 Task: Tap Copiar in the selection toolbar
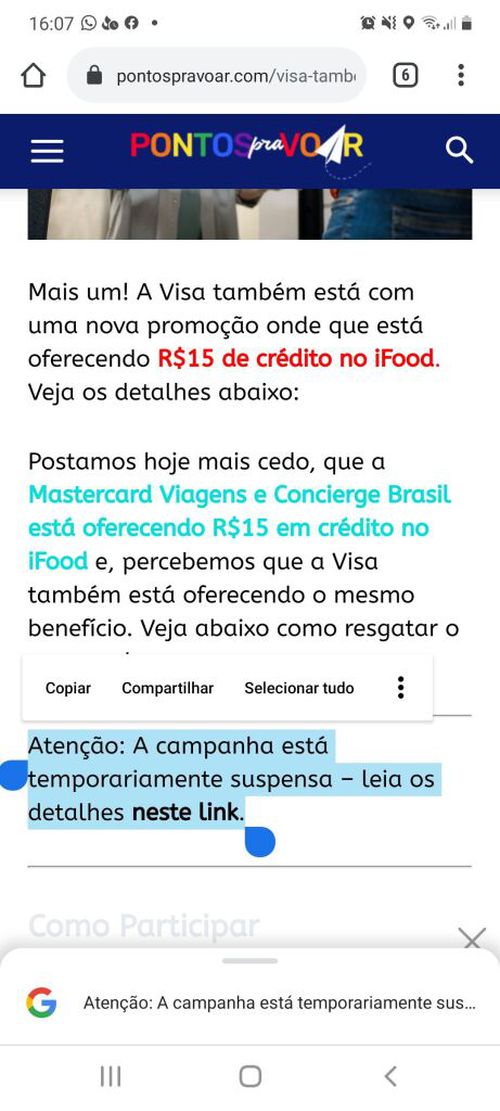tap(68, 688)
